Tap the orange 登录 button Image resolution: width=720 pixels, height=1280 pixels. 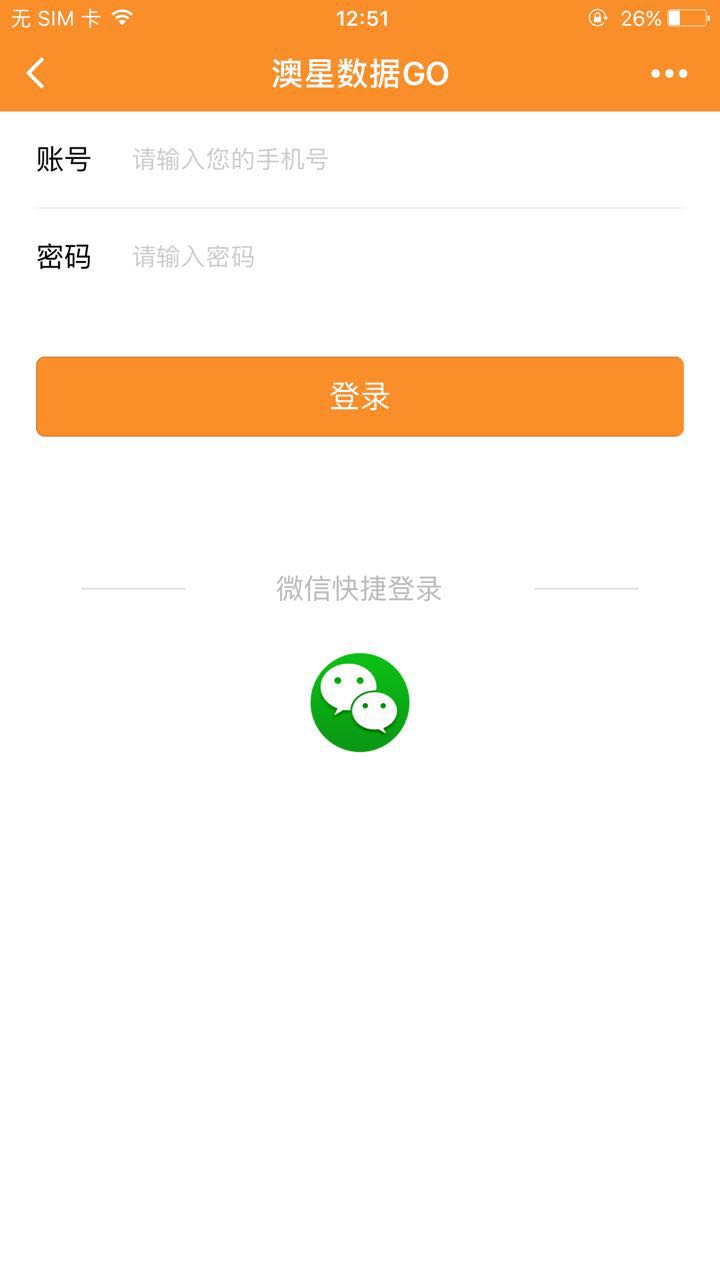pos(360,397)
